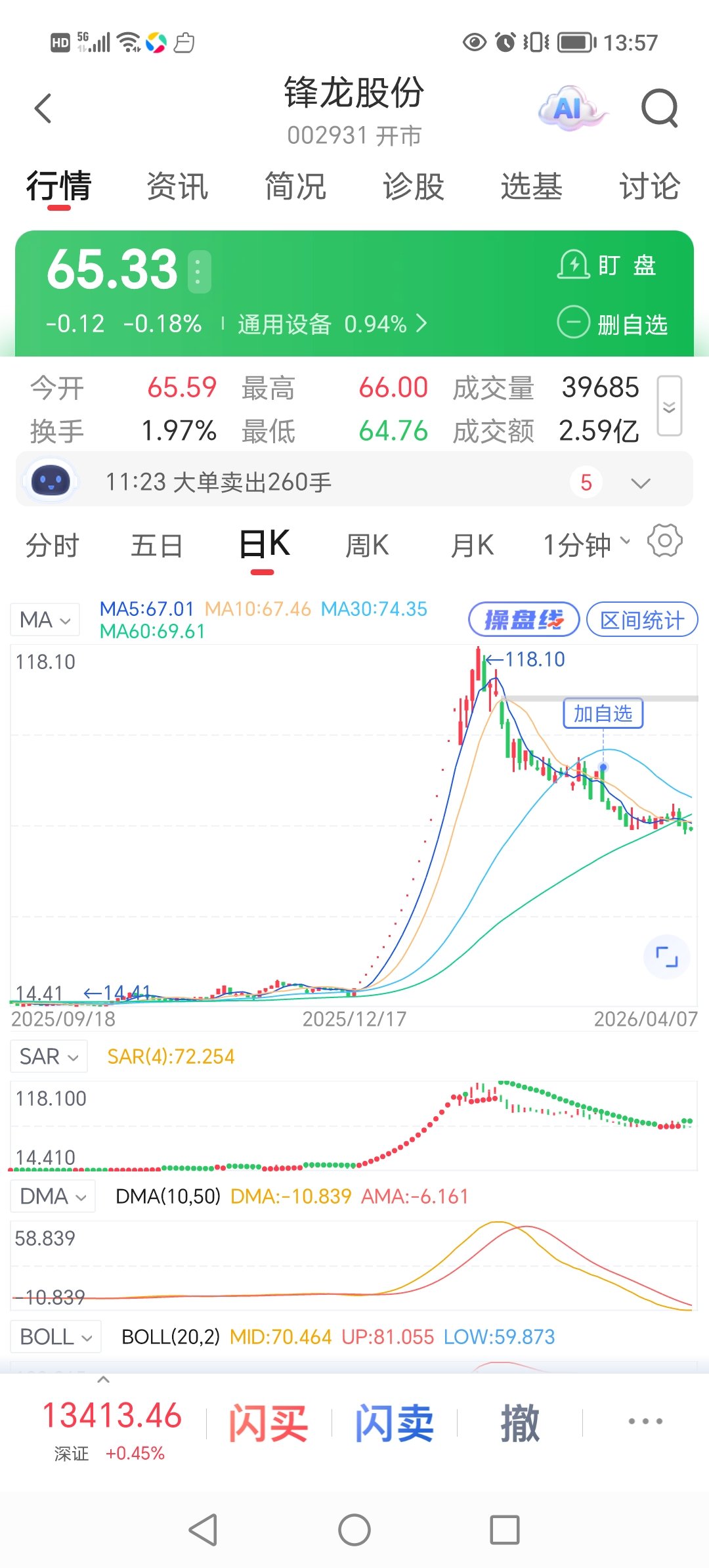Switch chart to 分时 view
The height and width of the screenshot is (1568, 709).
coord(53,546)
